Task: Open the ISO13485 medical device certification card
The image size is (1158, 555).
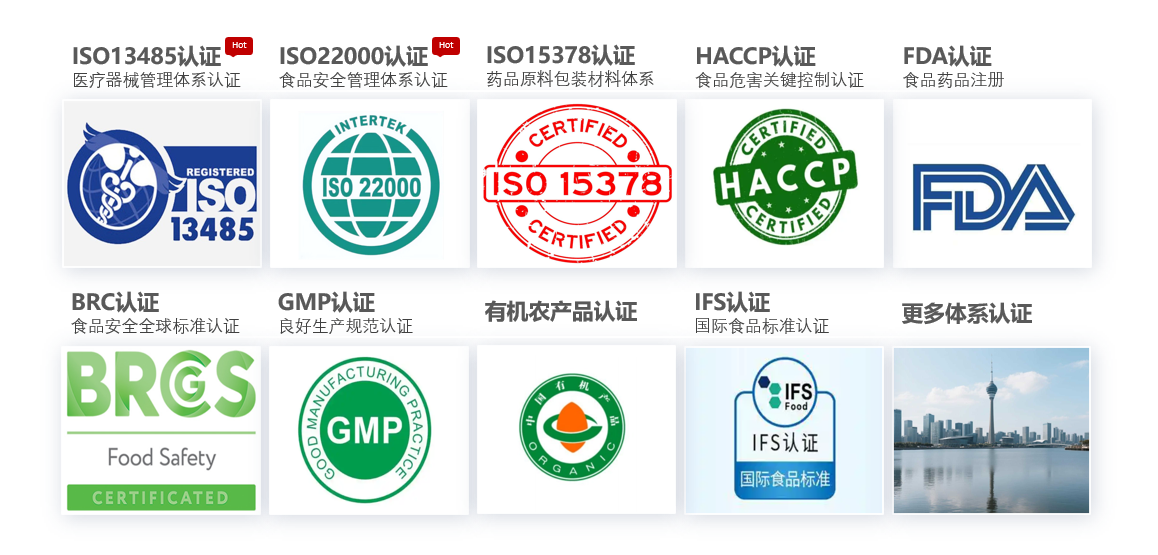Action: point(162,183)
